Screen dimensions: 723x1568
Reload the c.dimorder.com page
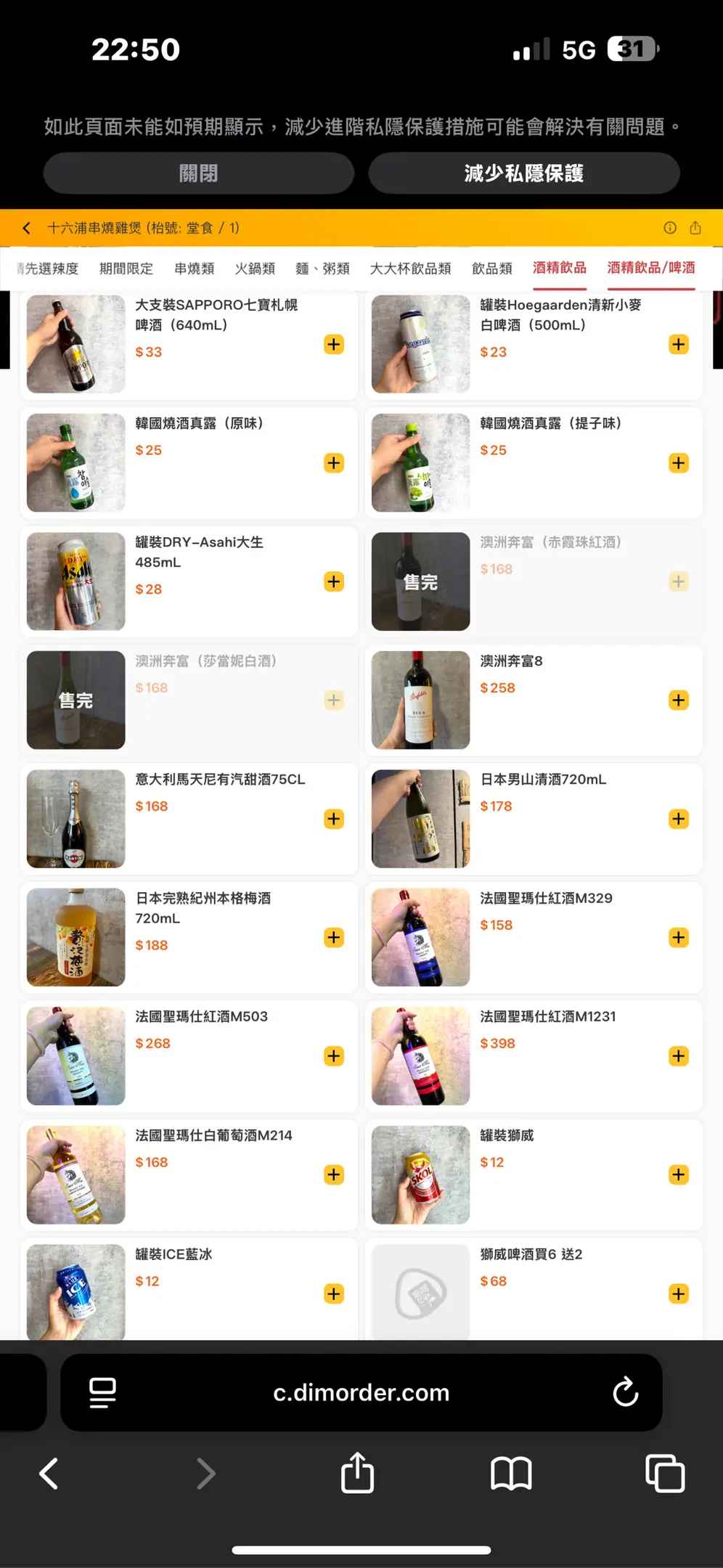pyautogui.click(x=625, y=1392)
